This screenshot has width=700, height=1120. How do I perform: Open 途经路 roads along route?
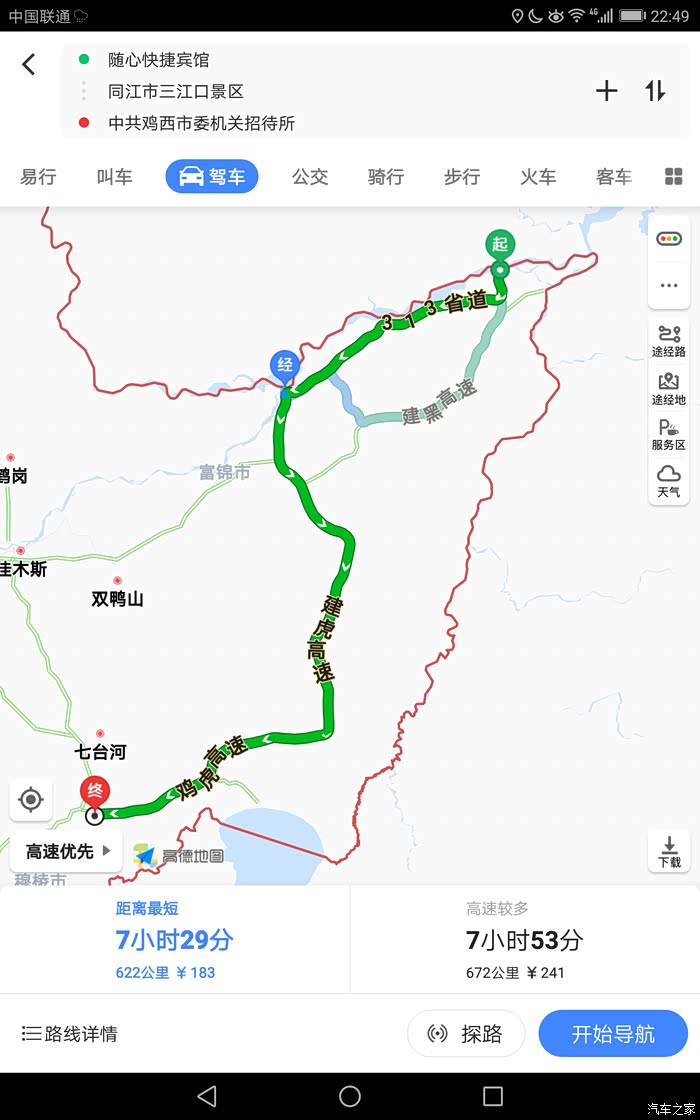(668, 340)
